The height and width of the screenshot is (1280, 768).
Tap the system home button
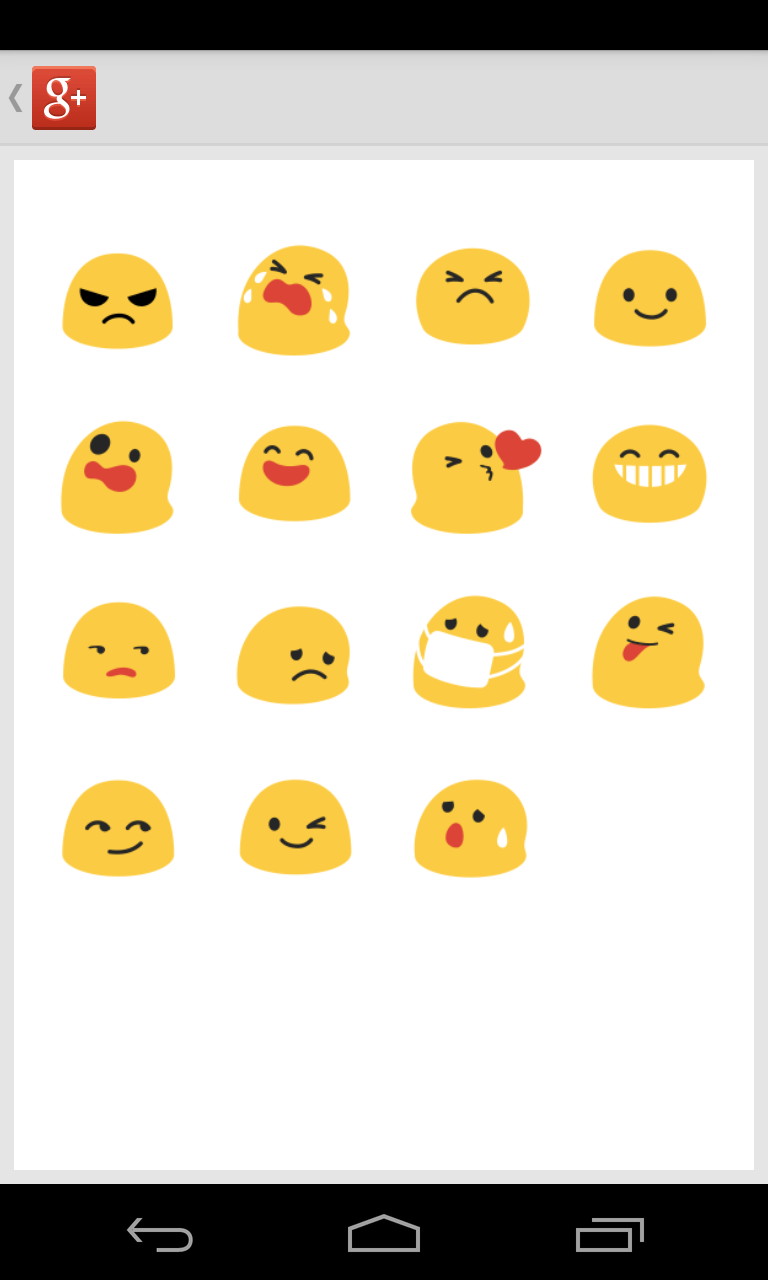tap(384, 1234)
